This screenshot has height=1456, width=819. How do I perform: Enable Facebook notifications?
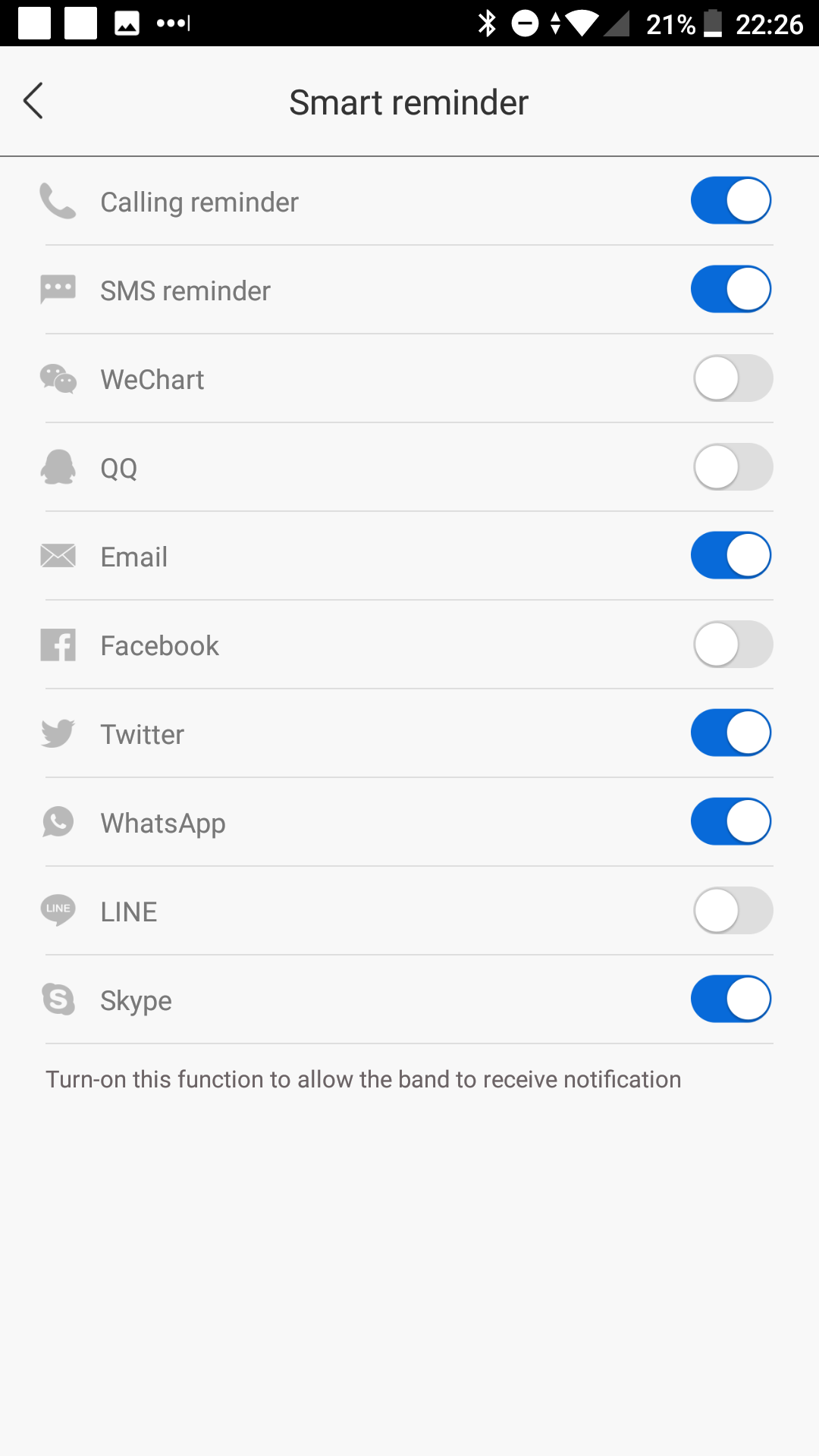733,645
